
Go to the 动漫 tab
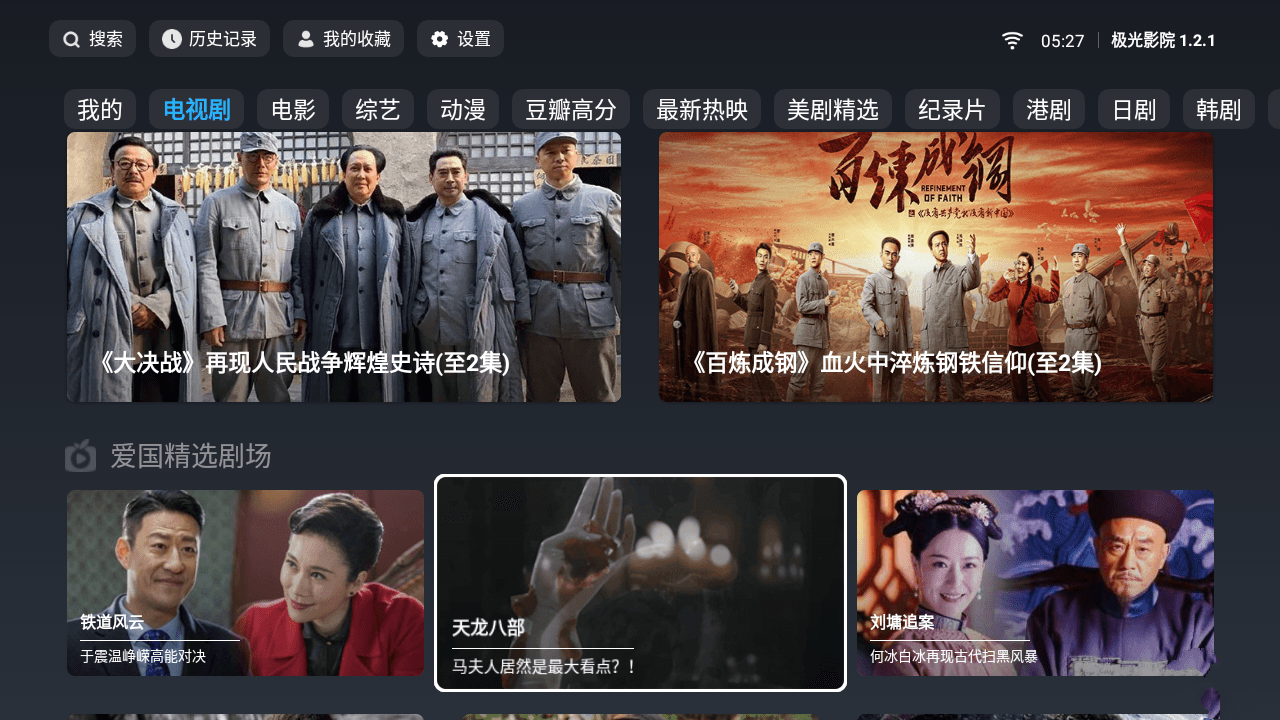point(463,110)
